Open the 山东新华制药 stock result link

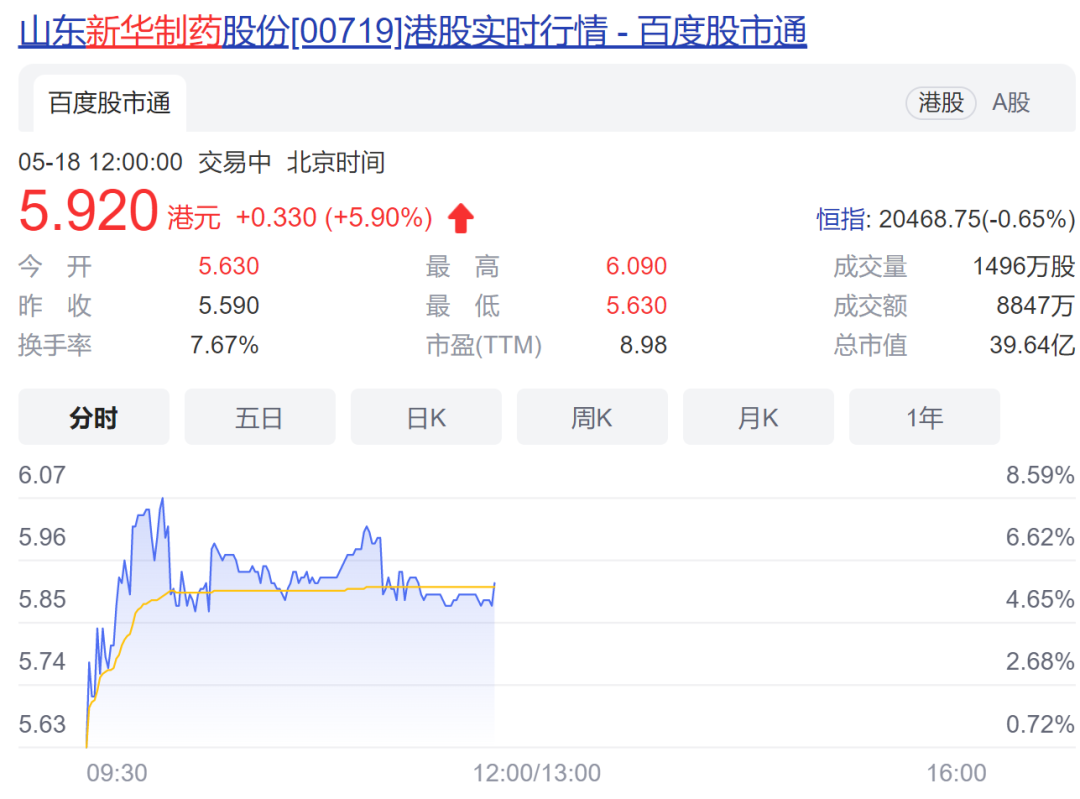pyautogui.click(x=412, y=33)
